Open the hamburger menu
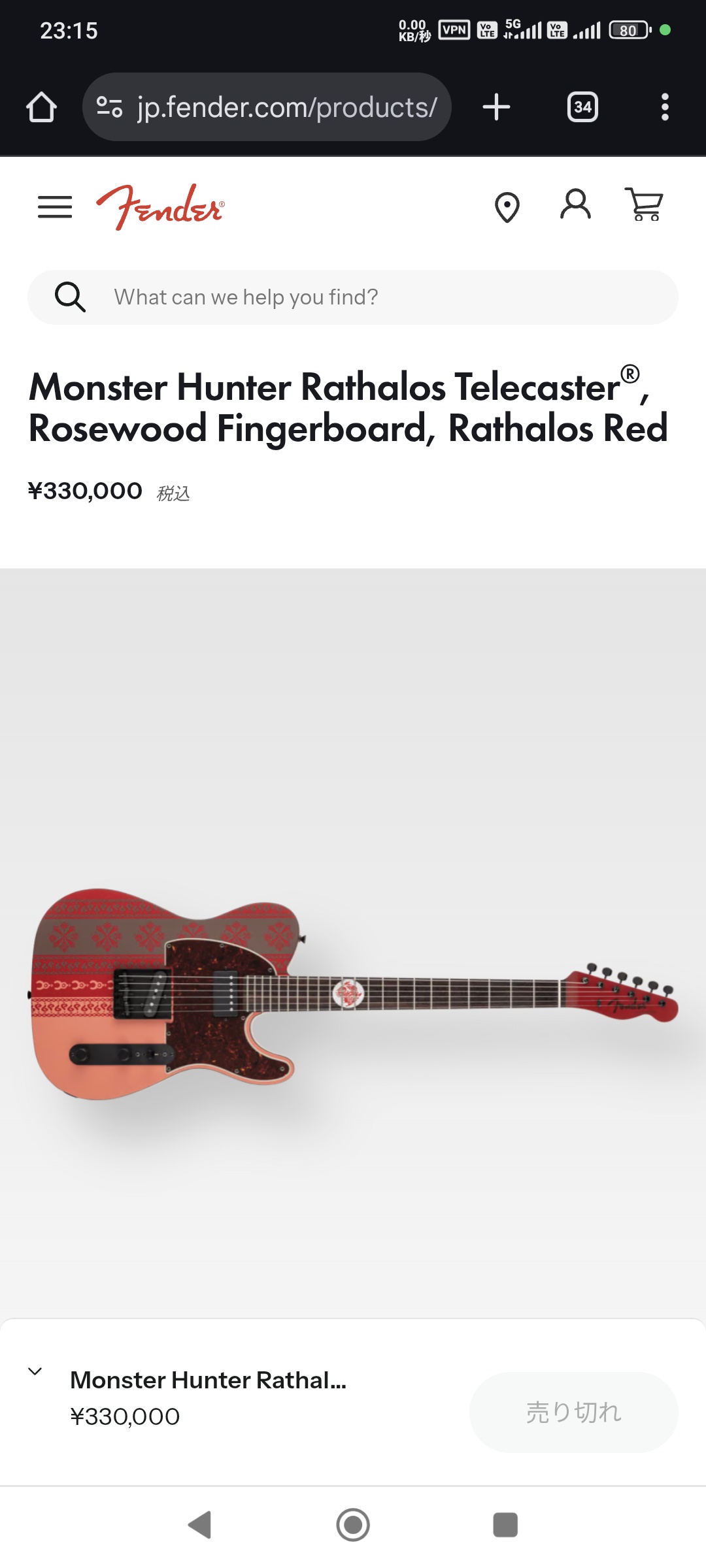 coord(55,207)
